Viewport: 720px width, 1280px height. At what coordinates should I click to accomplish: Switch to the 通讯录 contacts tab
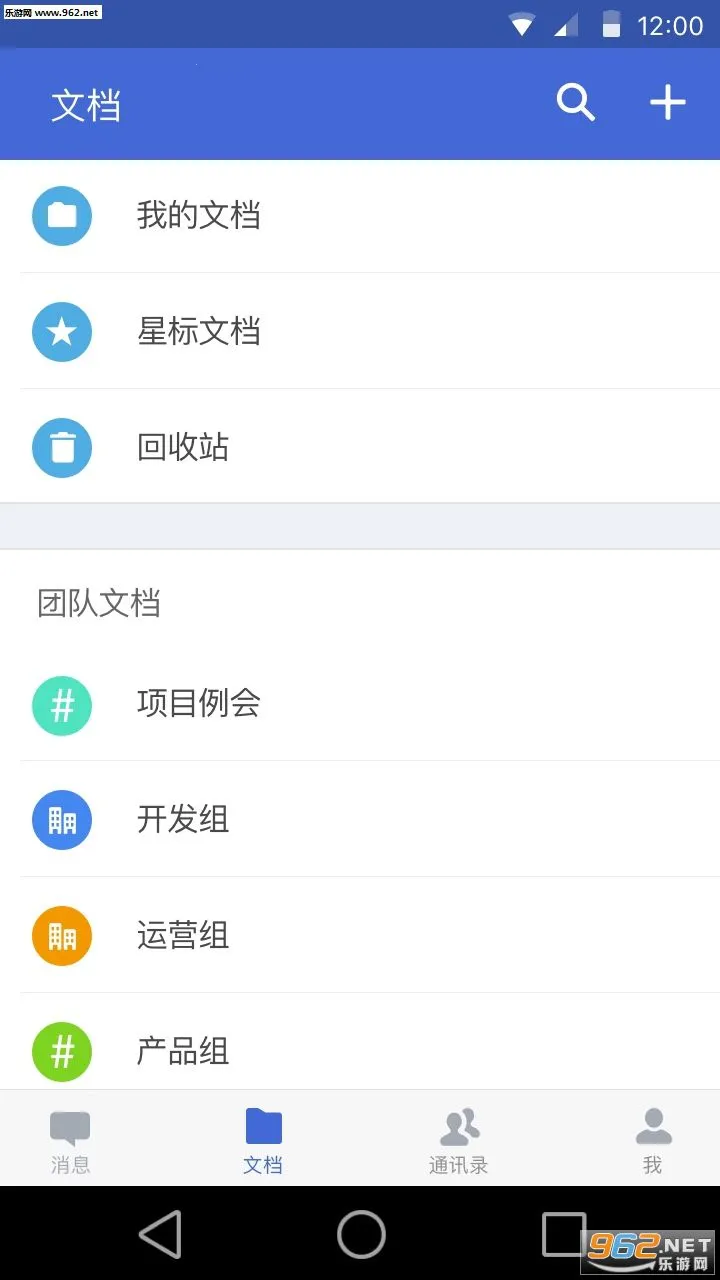(458, 1138)
